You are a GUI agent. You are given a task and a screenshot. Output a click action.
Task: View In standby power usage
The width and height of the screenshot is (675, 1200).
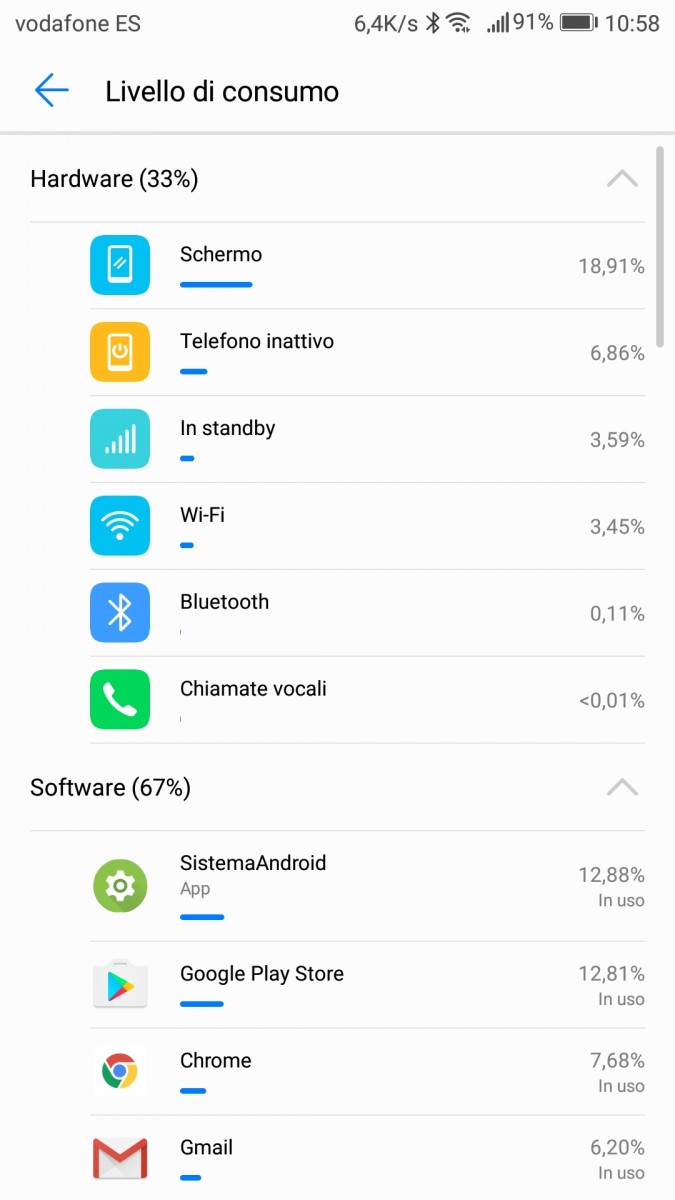point(366,439)
